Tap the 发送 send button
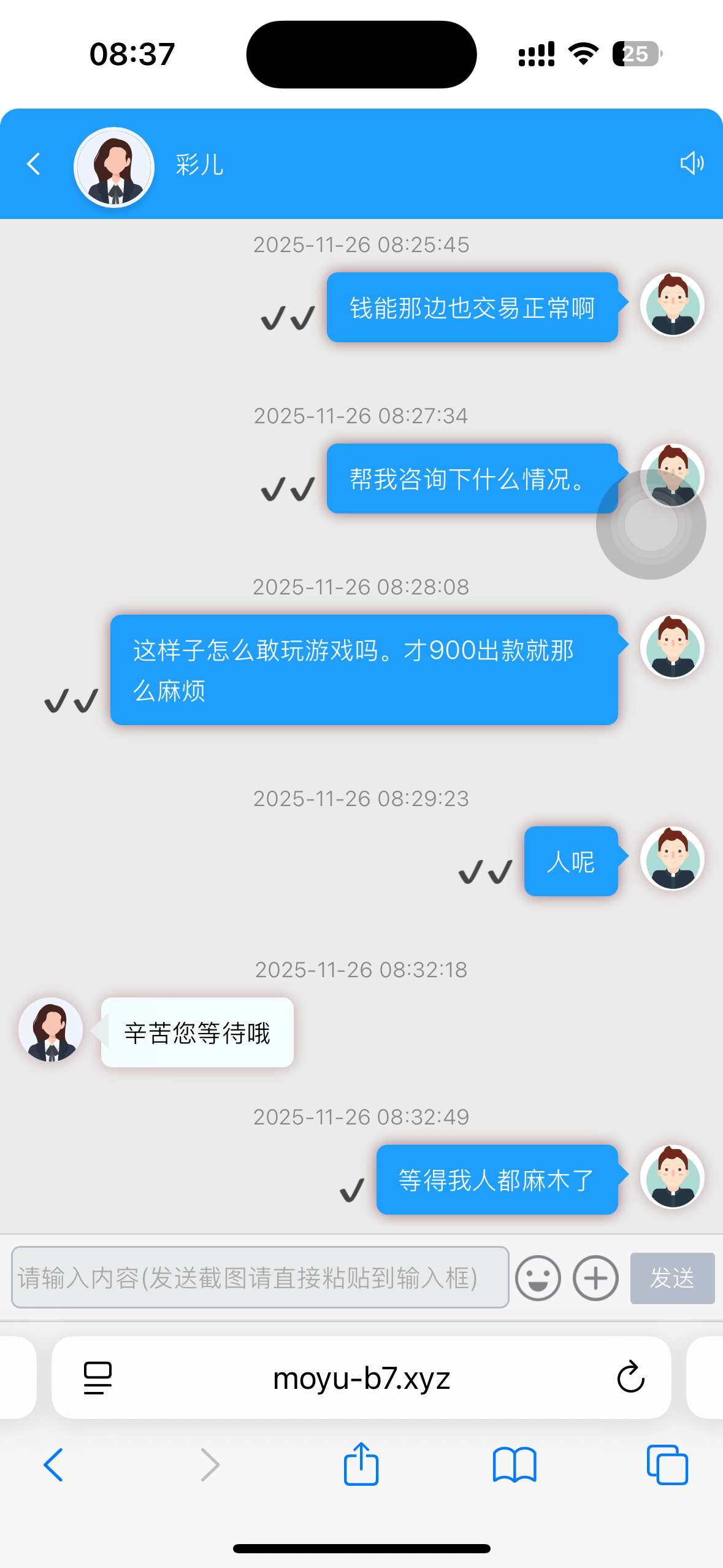This screenshot has height=1568, width=723. (x=672, y=1278)
